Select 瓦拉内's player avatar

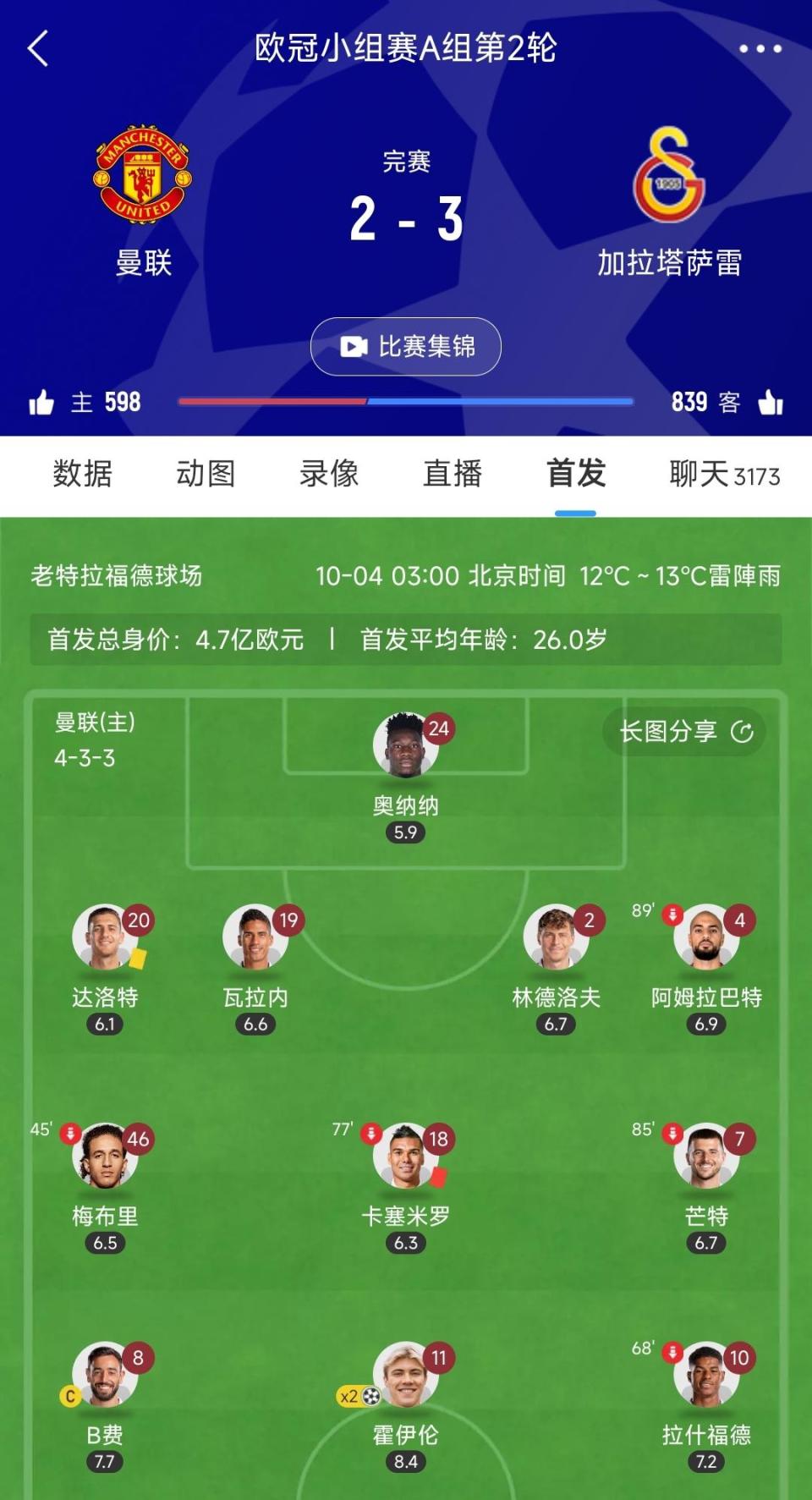click(255, 937)
